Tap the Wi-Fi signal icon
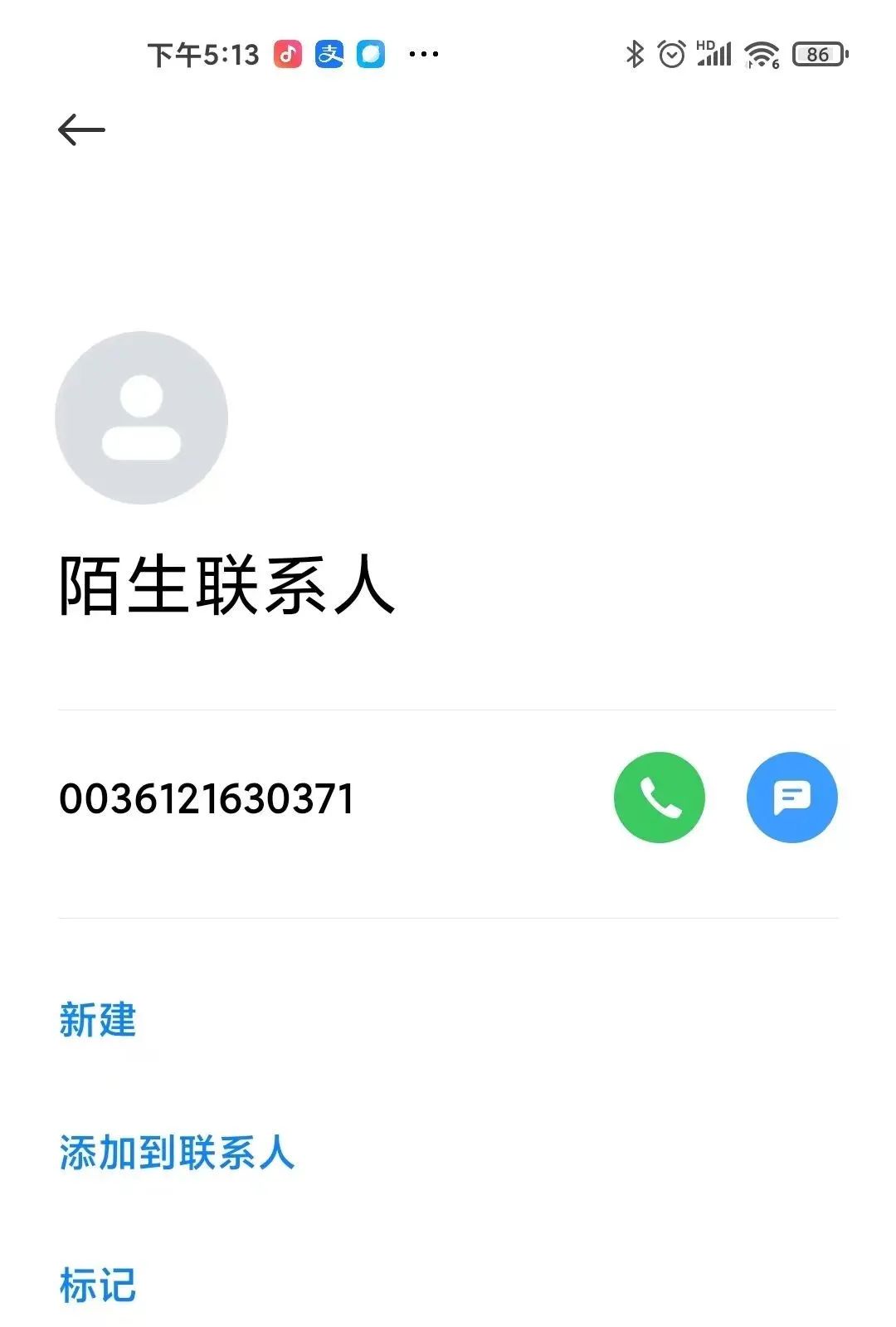This screenshot has height=1327, width=896. click(x=760, y=53)
